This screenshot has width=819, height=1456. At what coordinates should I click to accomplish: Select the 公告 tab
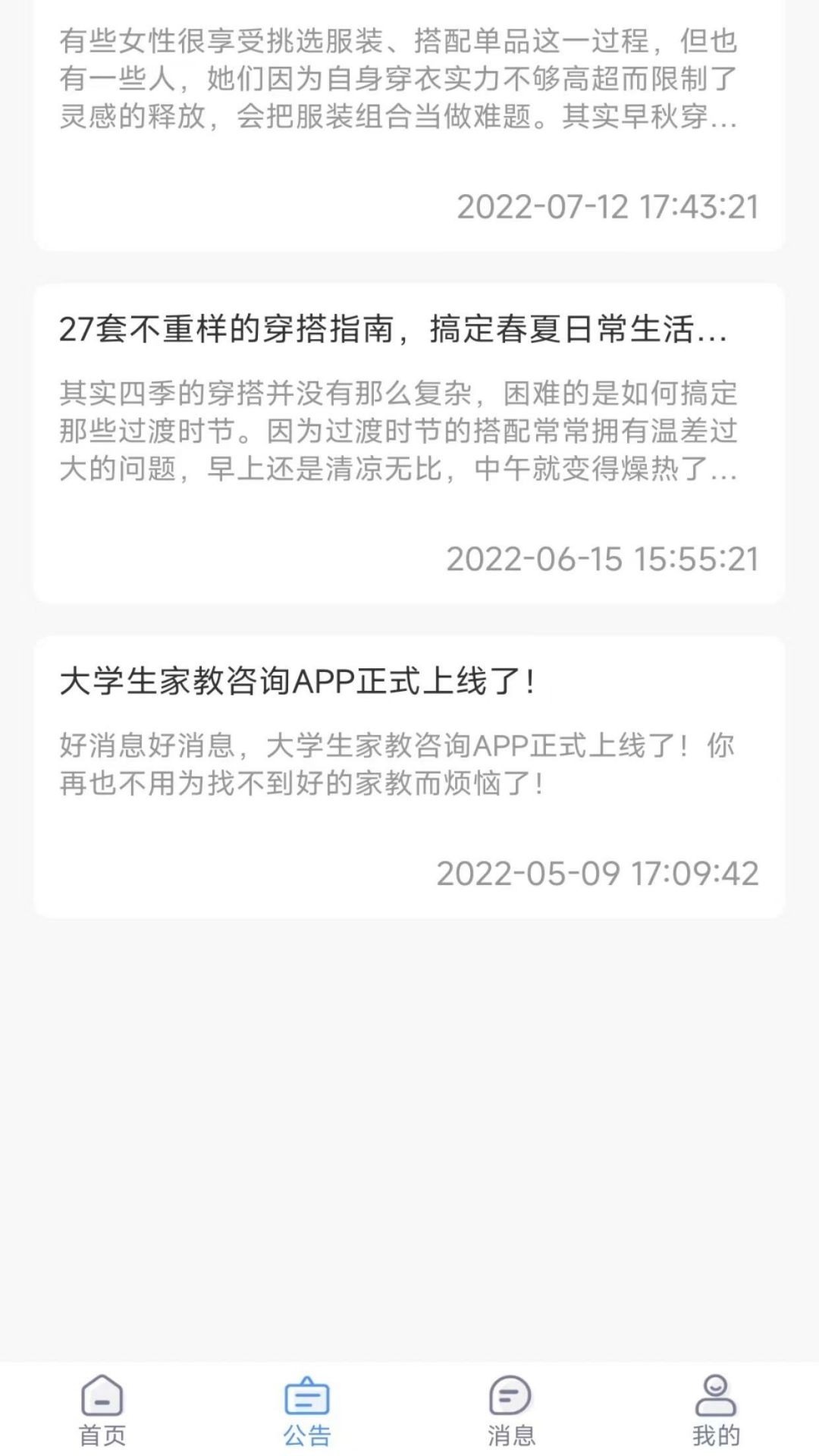point(307,1410)
